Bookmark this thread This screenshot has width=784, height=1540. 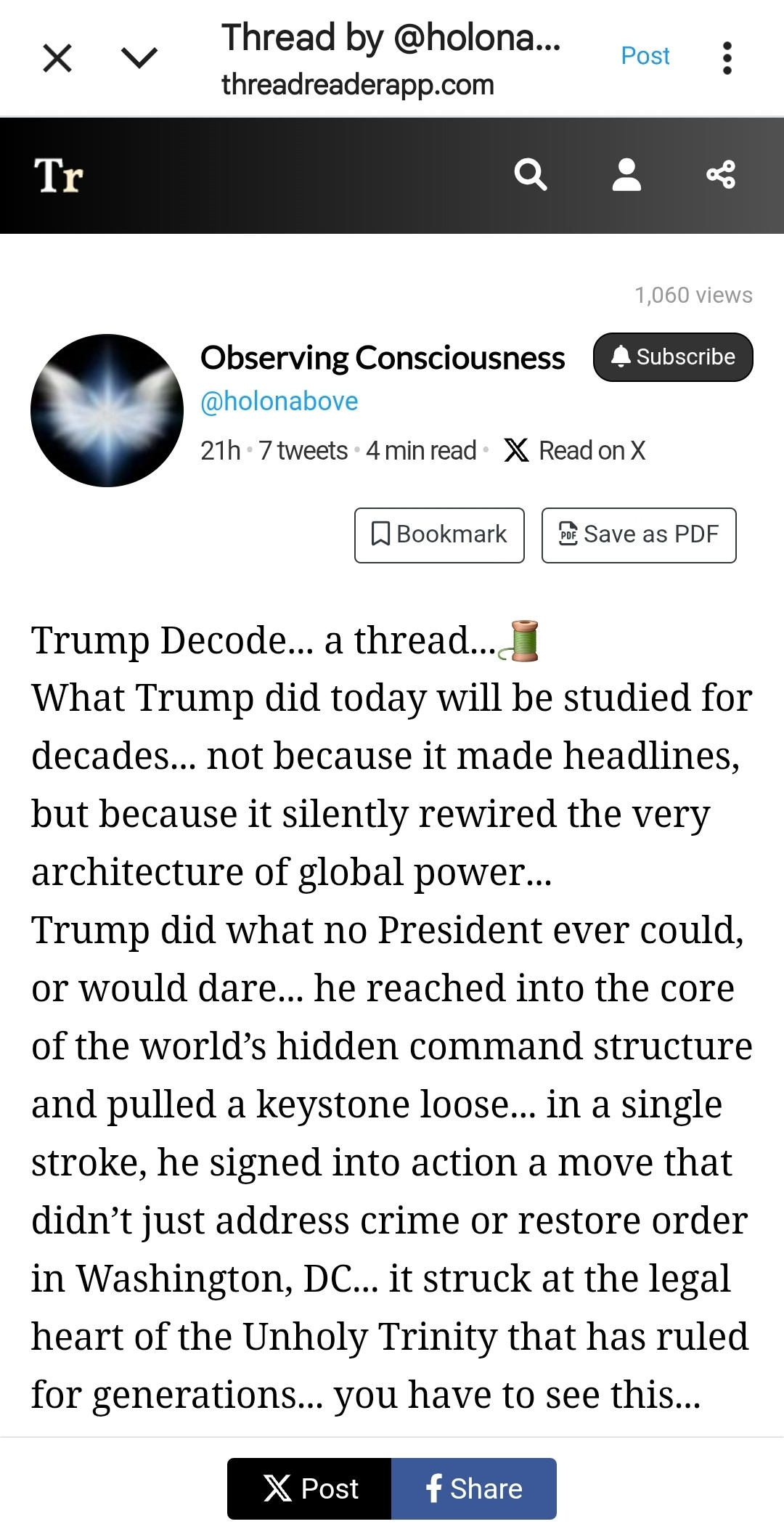tap(439, 535)
